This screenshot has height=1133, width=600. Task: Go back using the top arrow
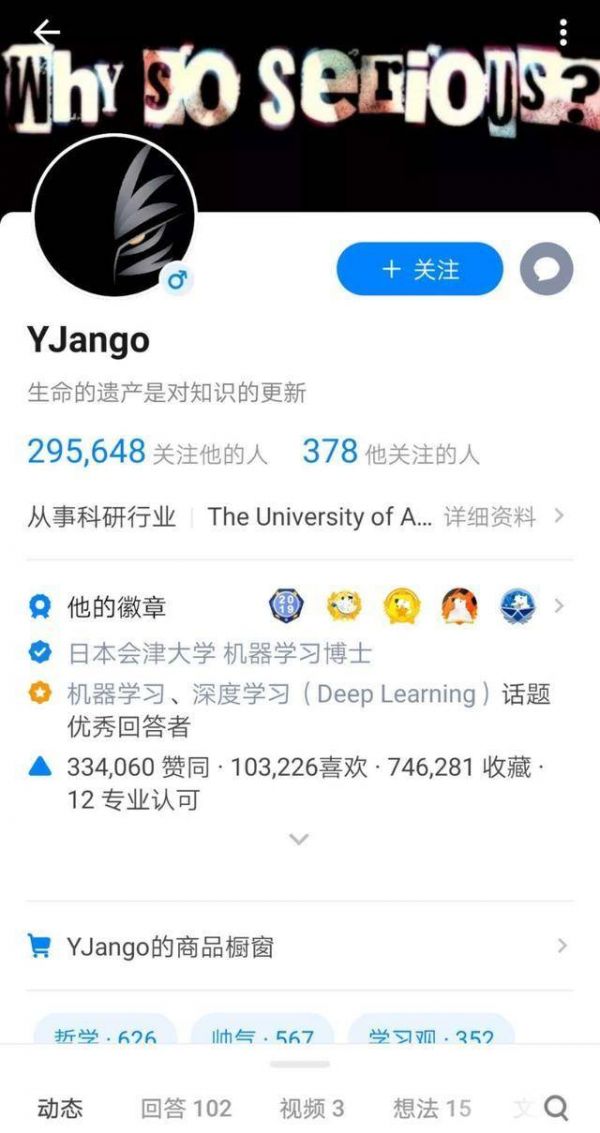46,32
